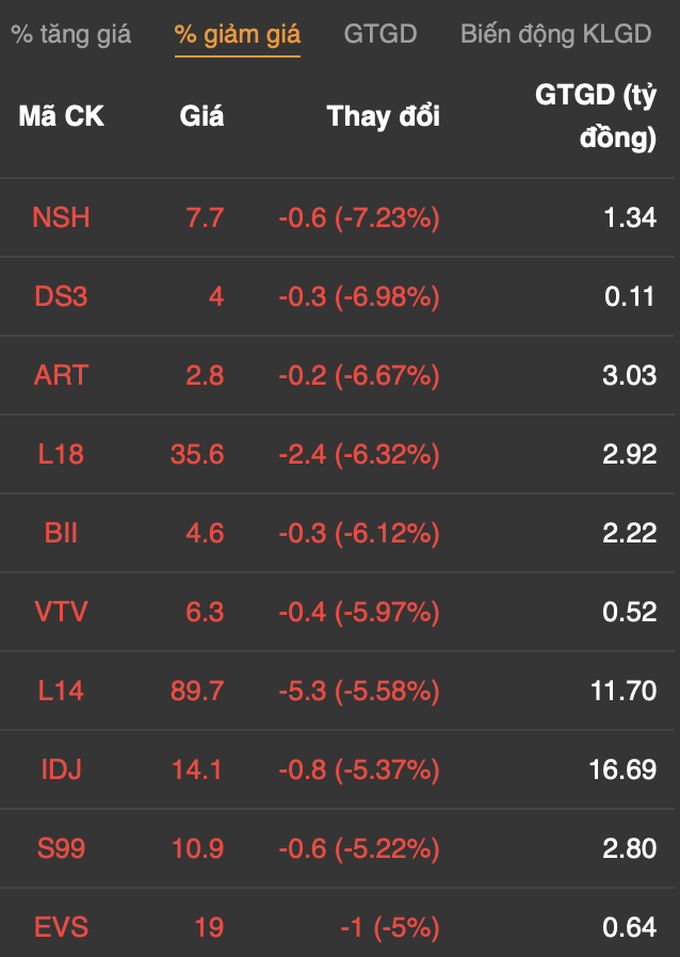Open the ART stock entry
Image resolution: width=680 pixels, height=957 pixels.
pyautogui.click(x=61, y=376)
